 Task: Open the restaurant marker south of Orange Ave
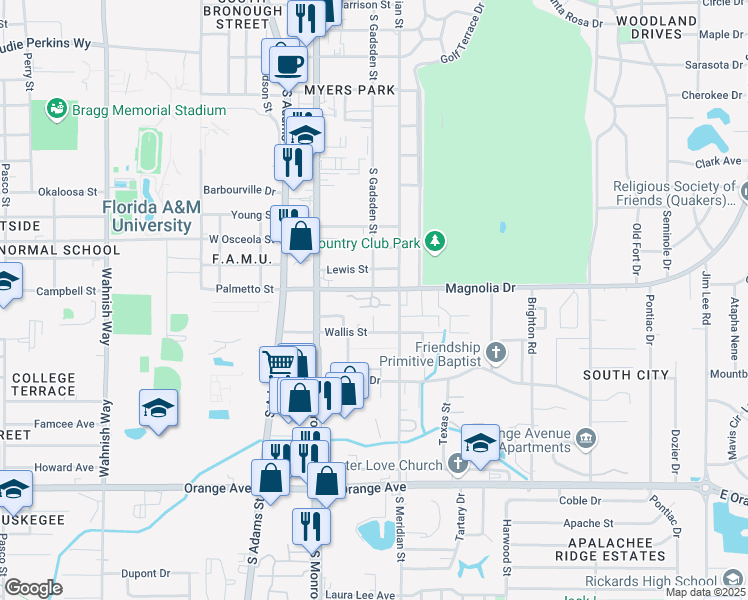point(311,524)
